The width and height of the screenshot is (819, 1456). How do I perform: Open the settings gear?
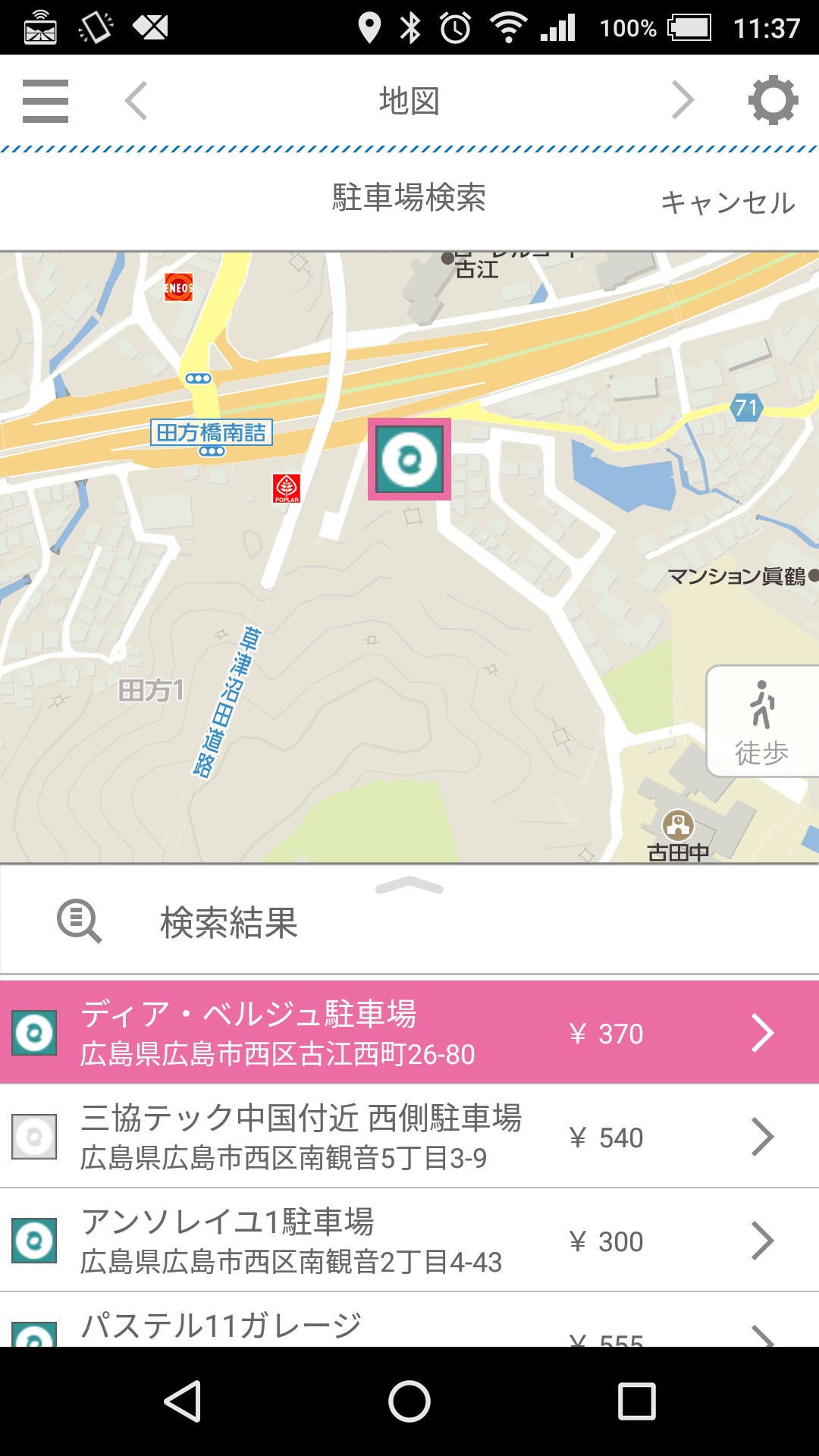pyautogui.click(x=773, y=100)
